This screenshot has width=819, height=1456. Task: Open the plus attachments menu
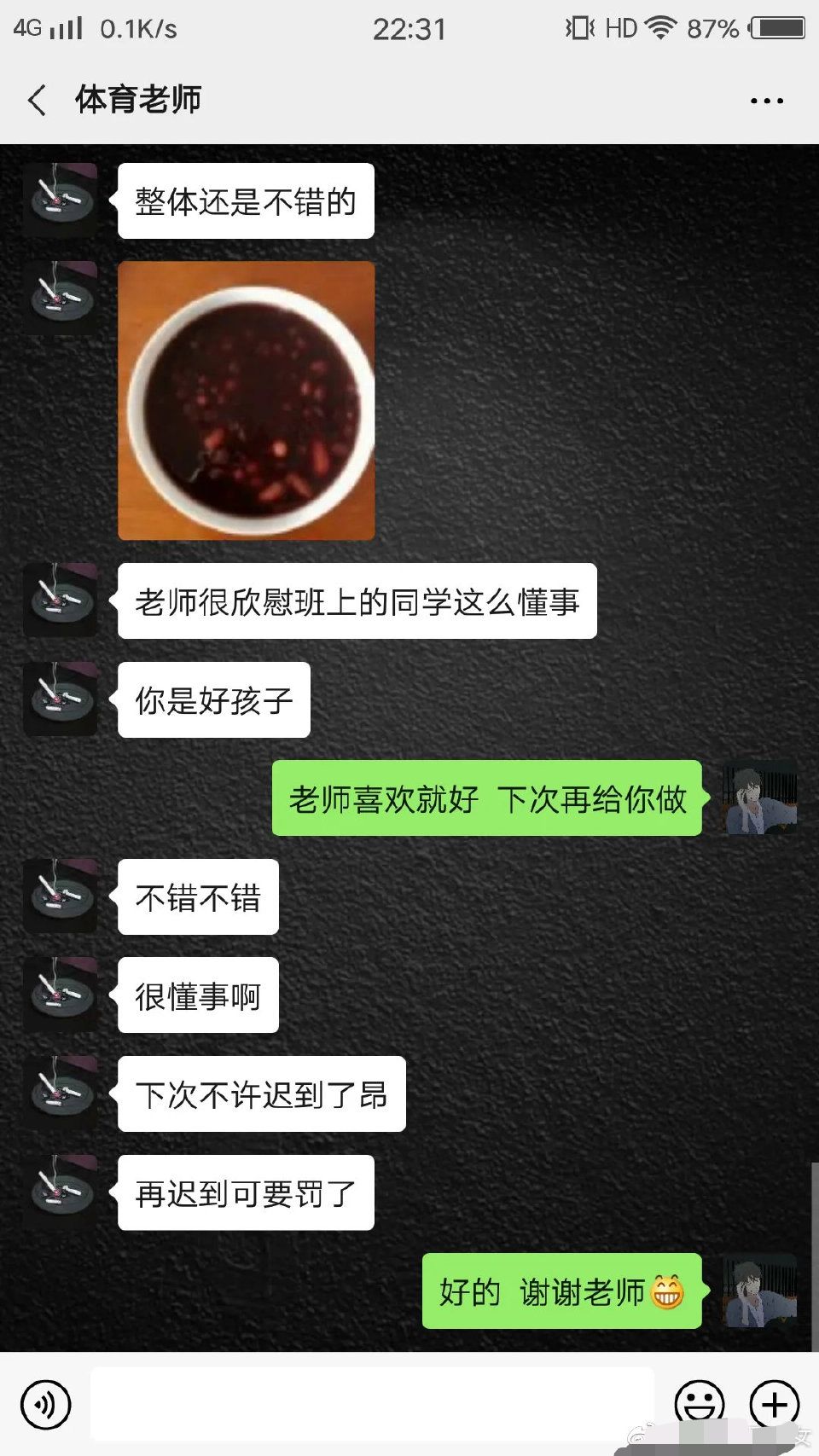point(774,1404)
